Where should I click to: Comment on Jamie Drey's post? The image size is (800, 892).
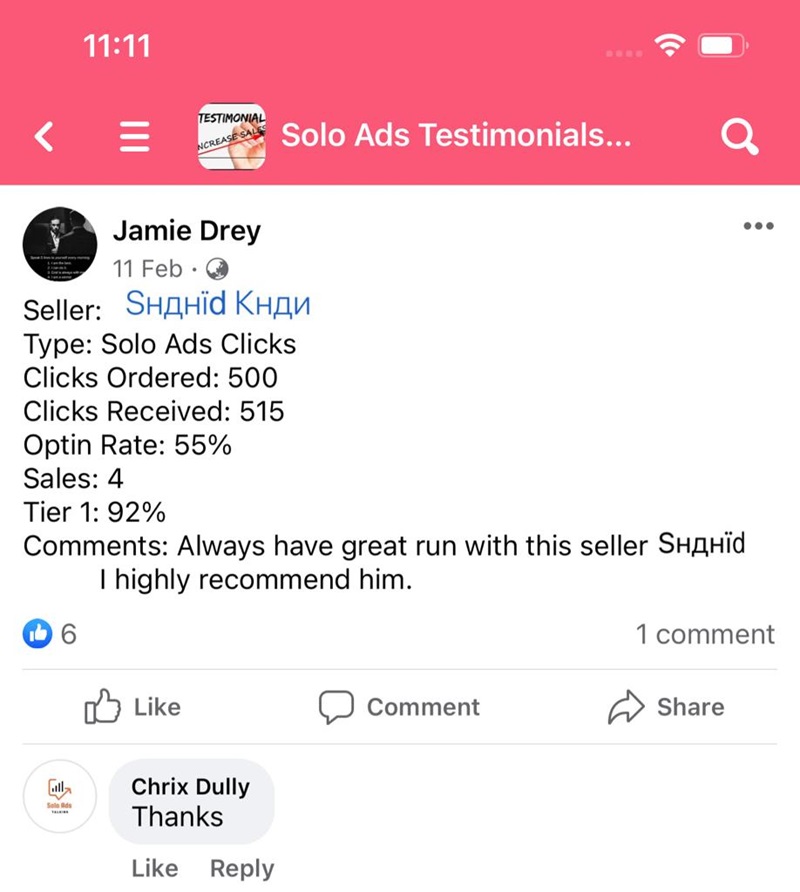399,707
